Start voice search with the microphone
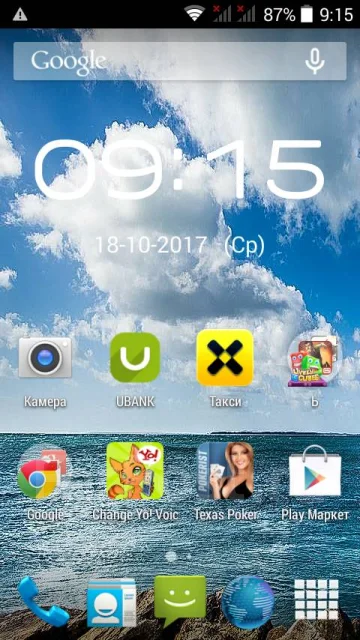 pos(315,61)
